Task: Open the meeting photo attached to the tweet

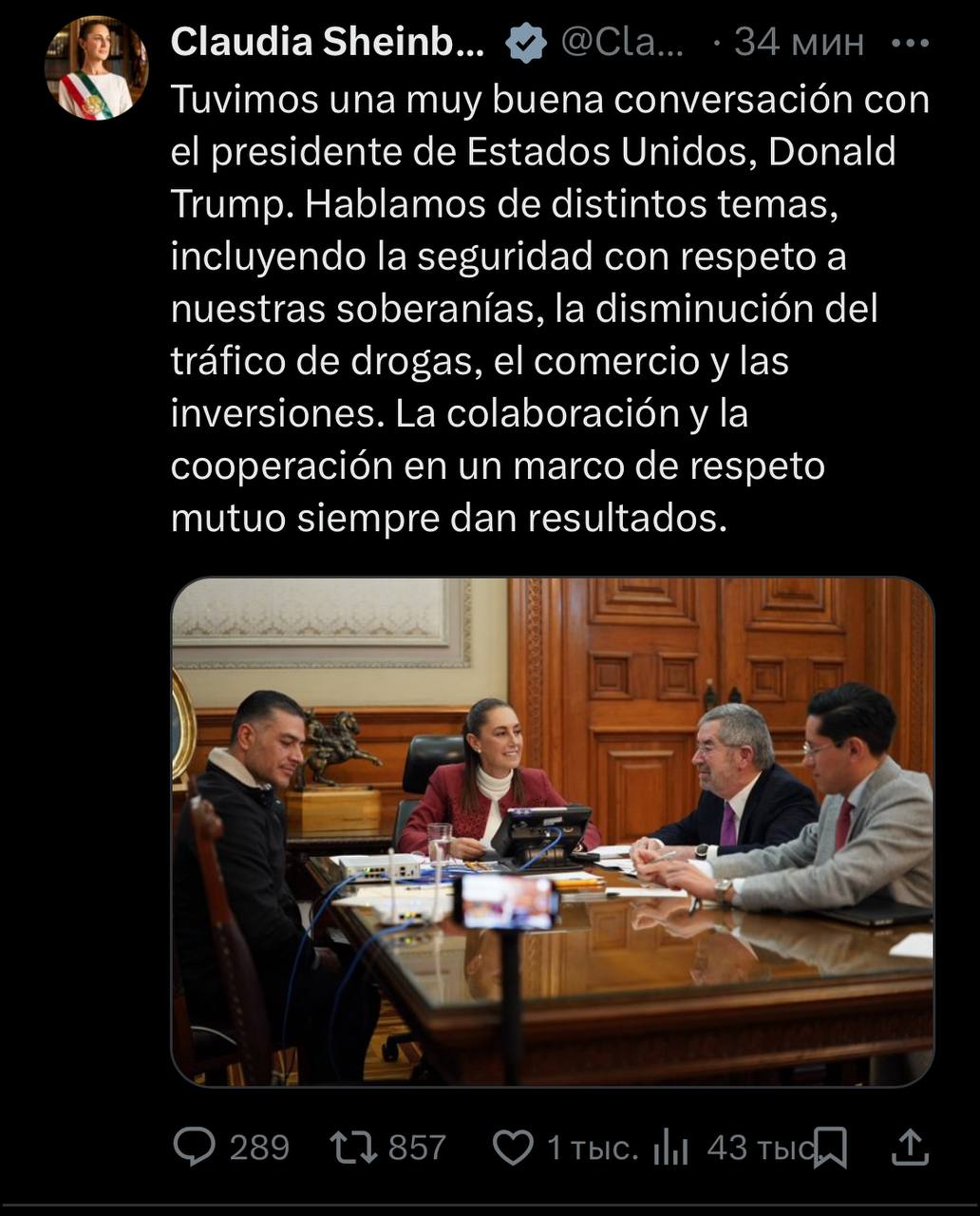Action: click(553, 831)
